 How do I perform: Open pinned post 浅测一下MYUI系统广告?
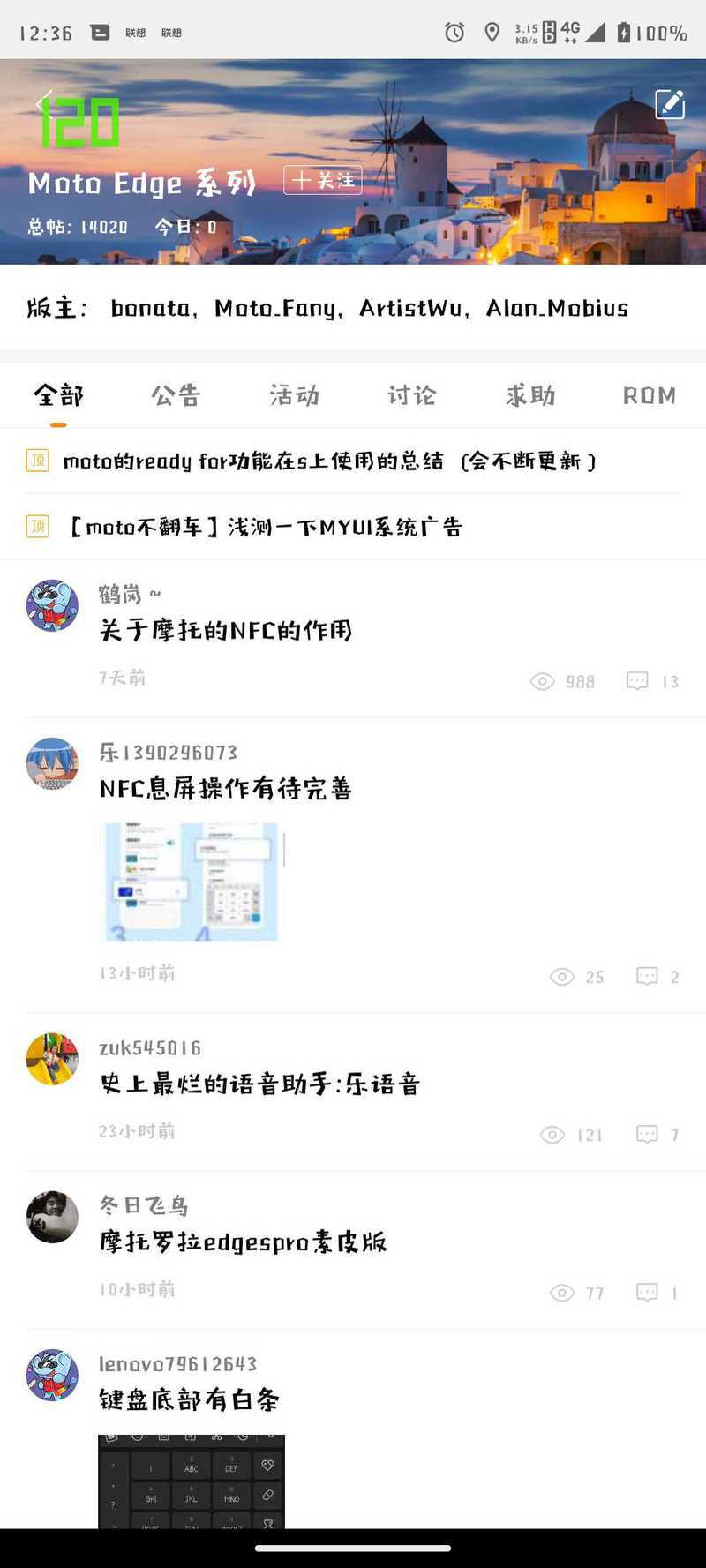(x=265, y=527)
